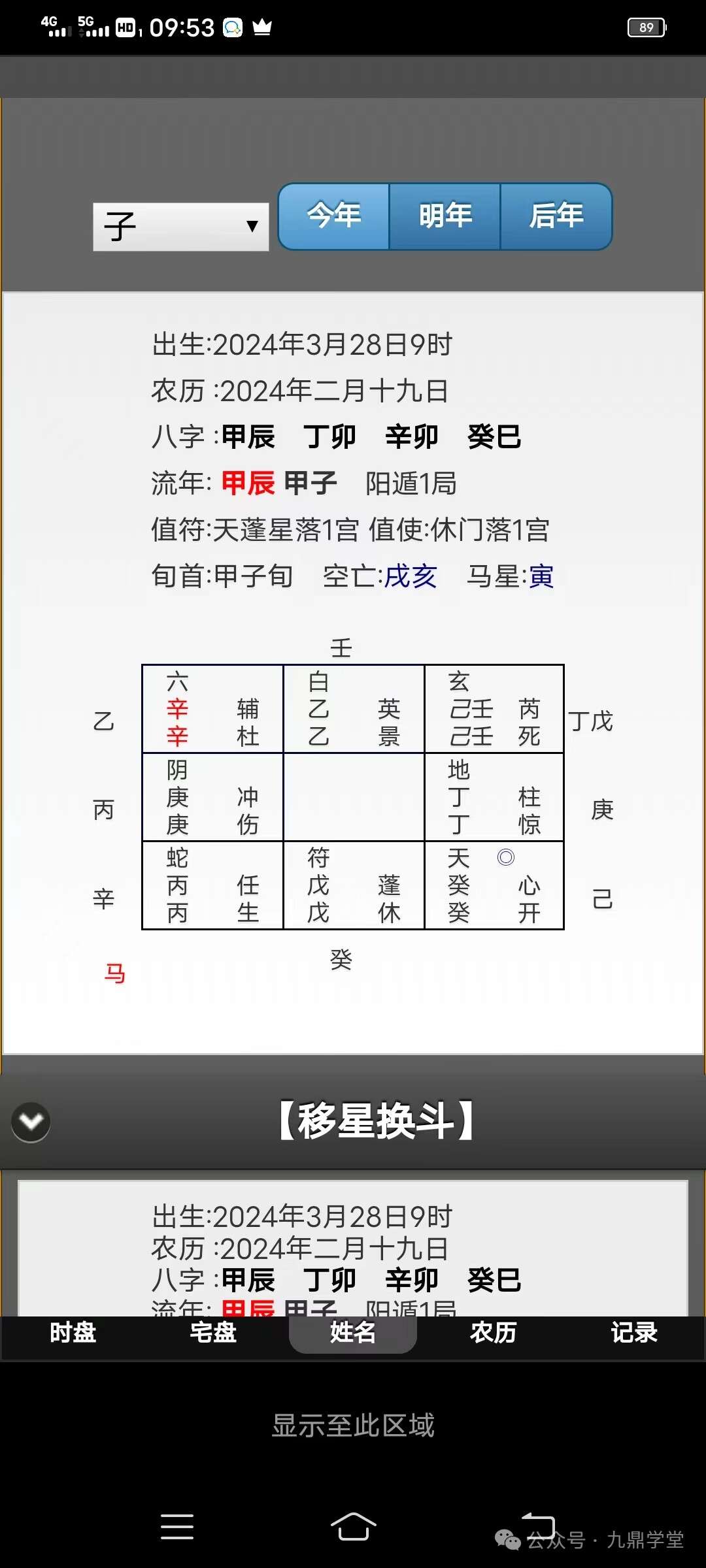The image size is (706, 1568).
Task: Open the system recent apps menu
Action: [177, 1527]
